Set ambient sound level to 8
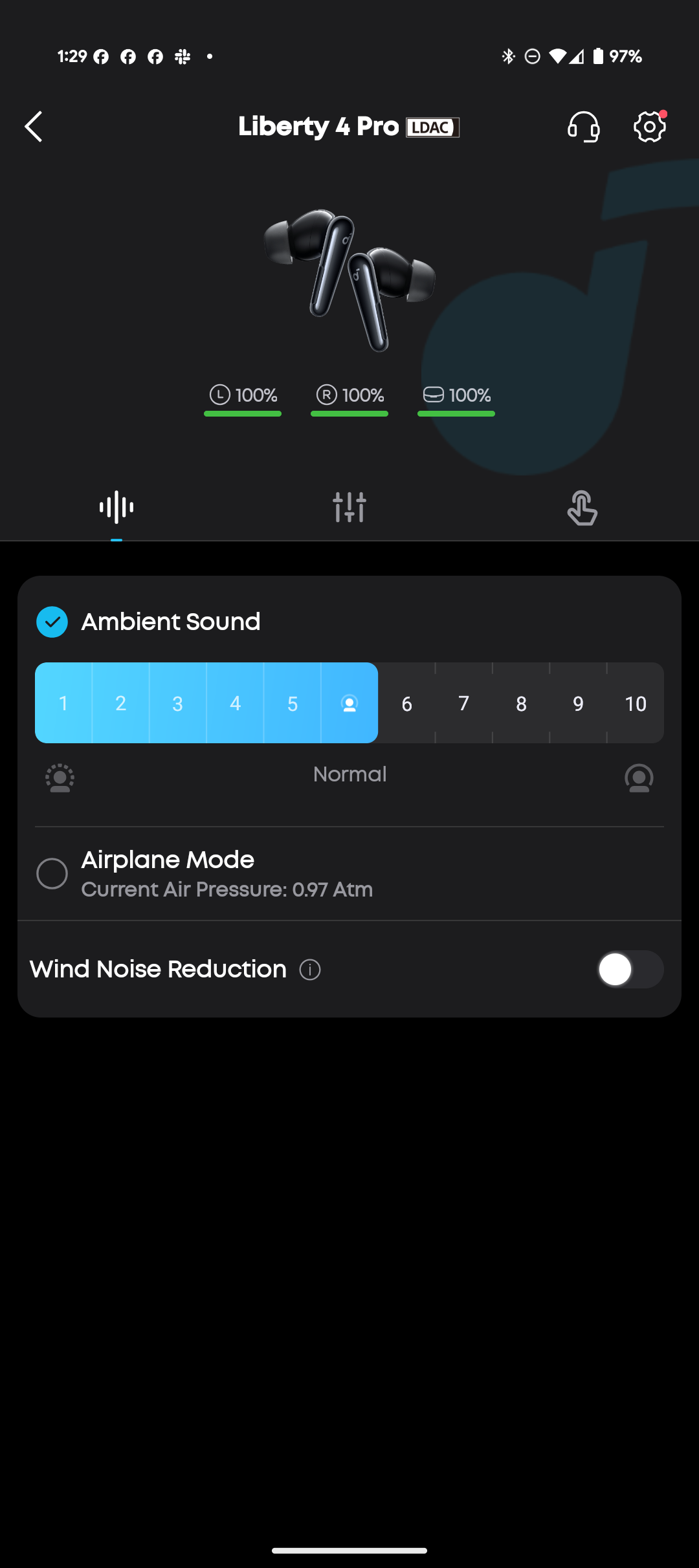The height and width of the screenshot is (1568, 699). point(521,703)
